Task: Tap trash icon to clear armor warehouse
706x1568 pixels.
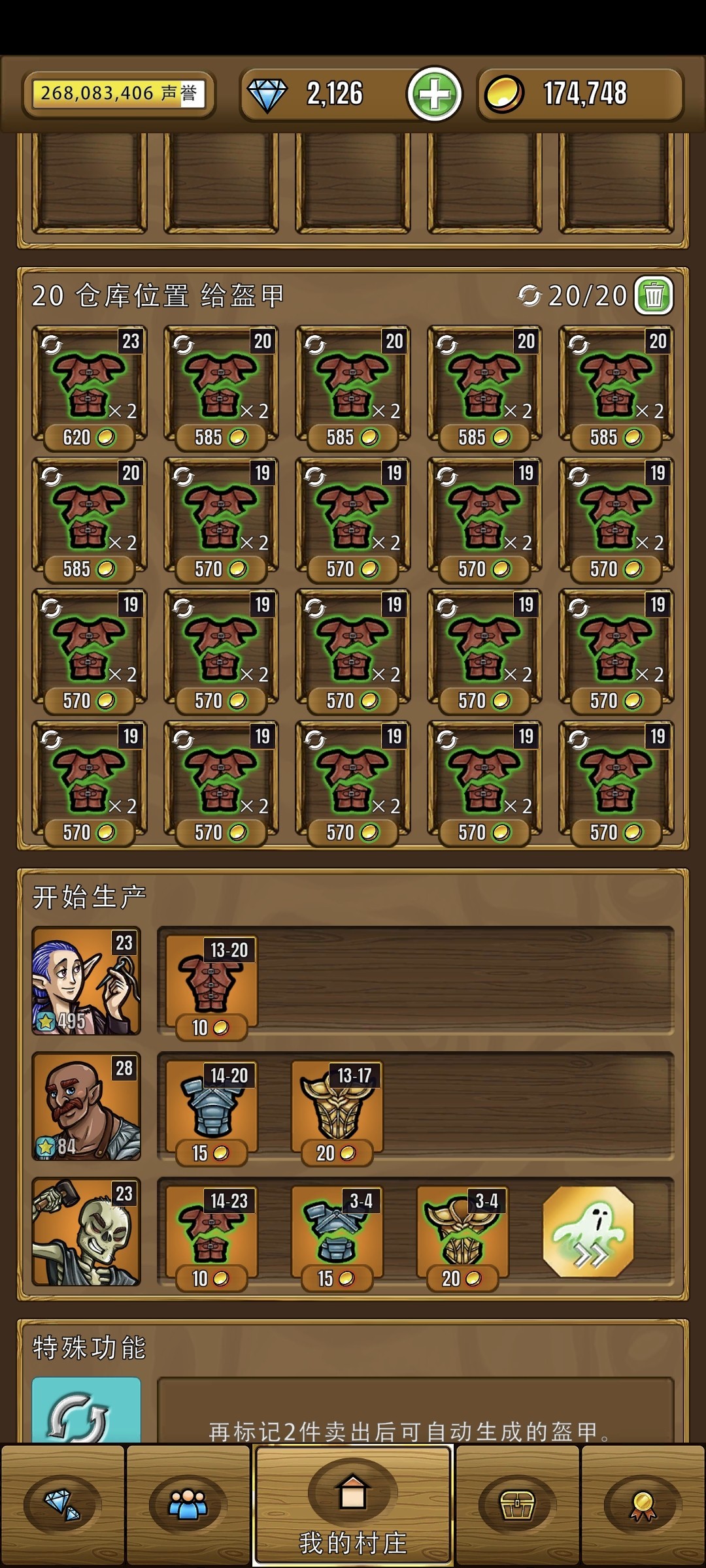Action: [x=652, y=295]
